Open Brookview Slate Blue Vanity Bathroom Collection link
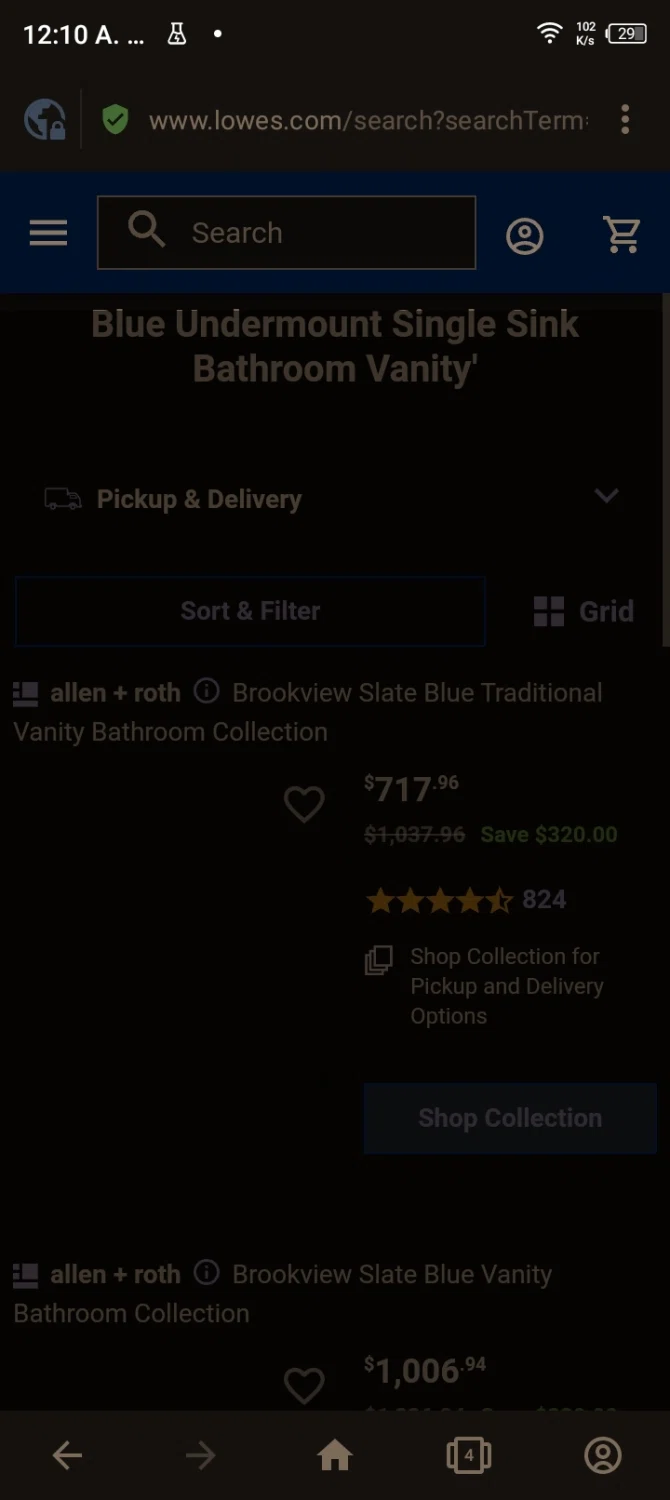670x1500 pixels. click(x=282, y=1294)
